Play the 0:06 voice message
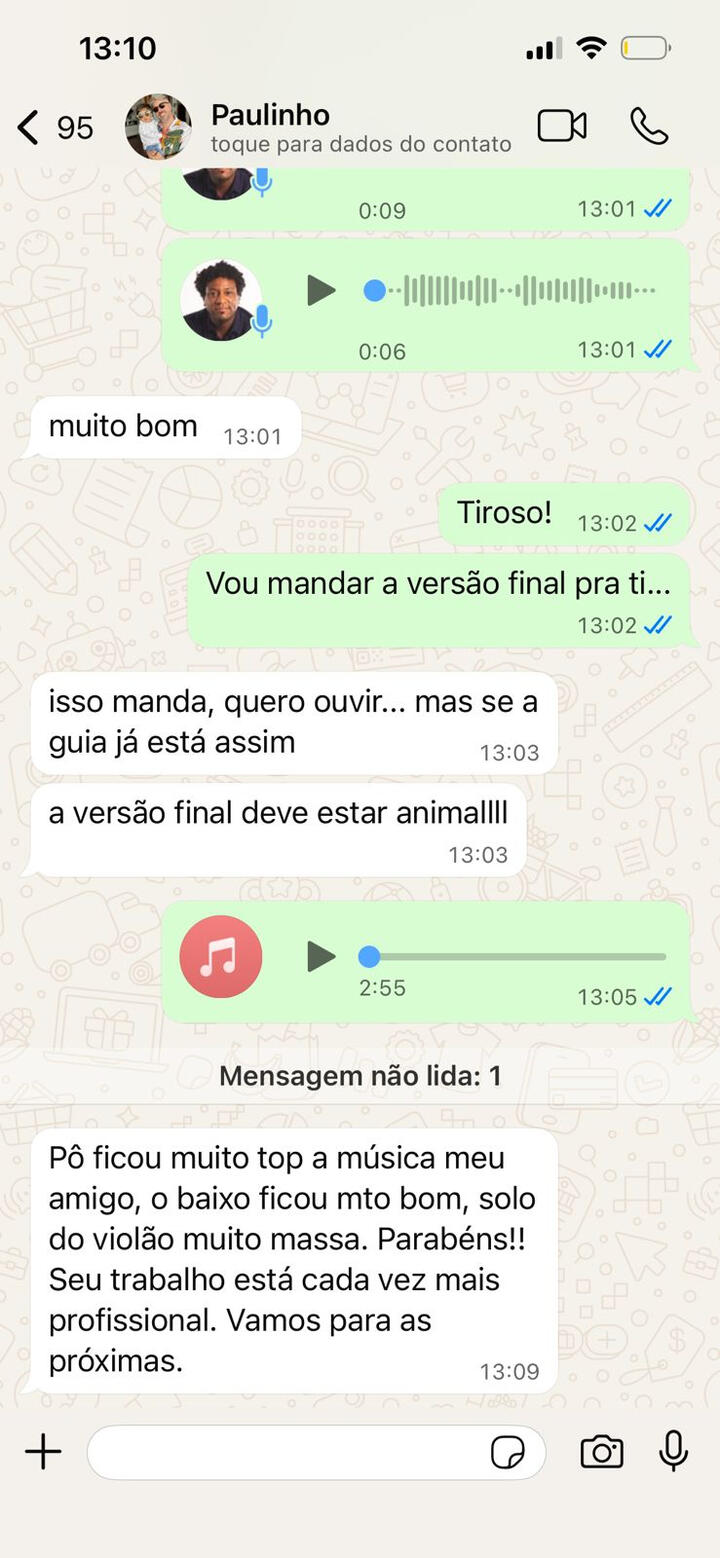 point(320,291)
